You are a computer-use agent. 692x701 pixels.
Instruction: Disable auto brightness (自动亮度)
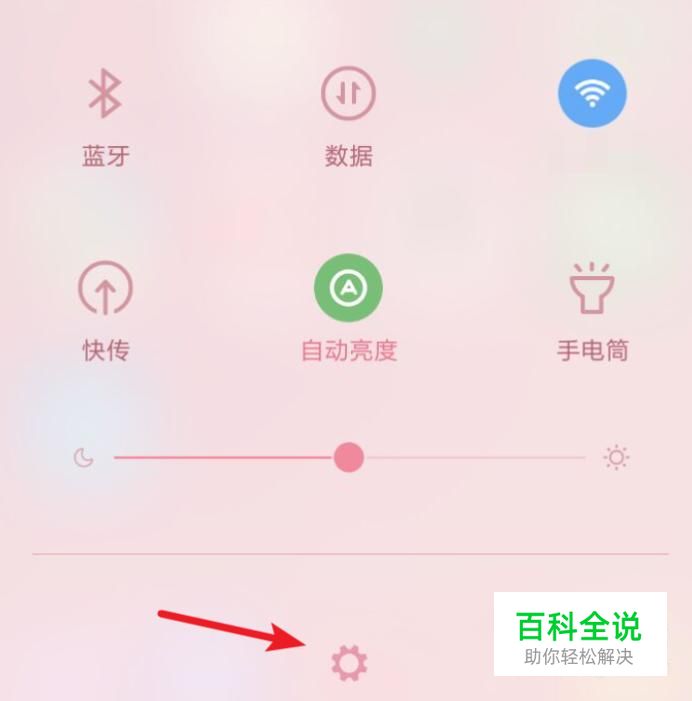coord(348,289)
